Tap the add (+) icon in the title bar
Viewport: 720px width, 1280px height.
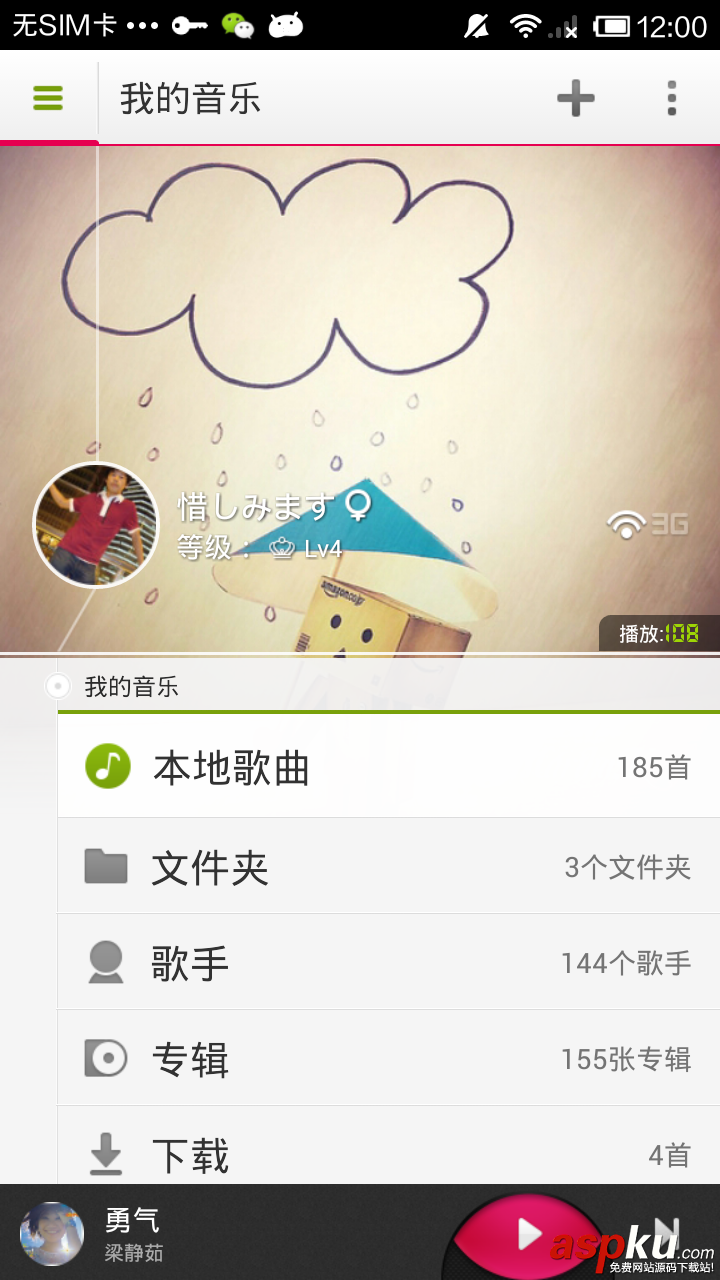click(576, 98)
